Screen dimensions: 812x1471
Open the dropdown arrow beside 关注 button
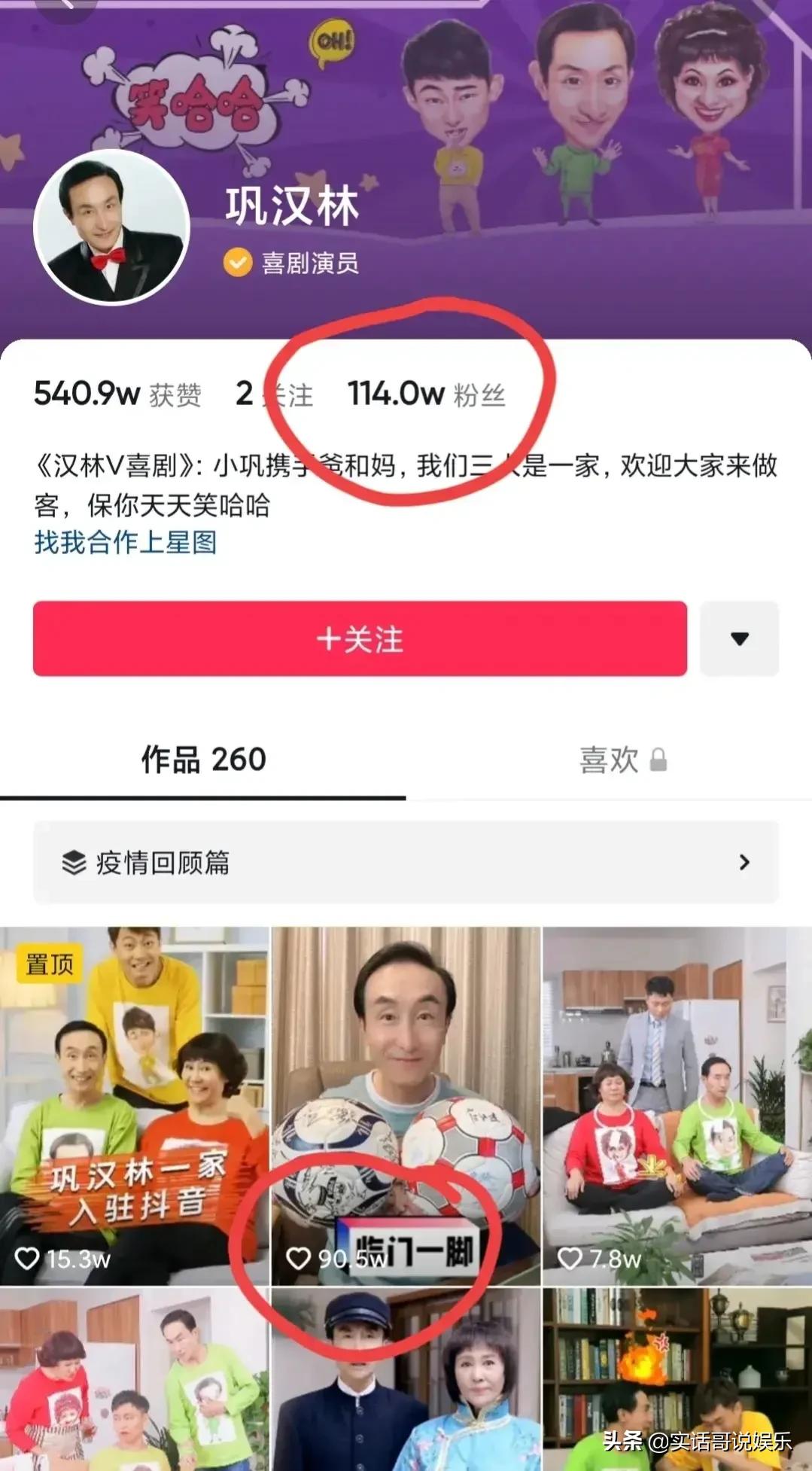tap(740, 638)
